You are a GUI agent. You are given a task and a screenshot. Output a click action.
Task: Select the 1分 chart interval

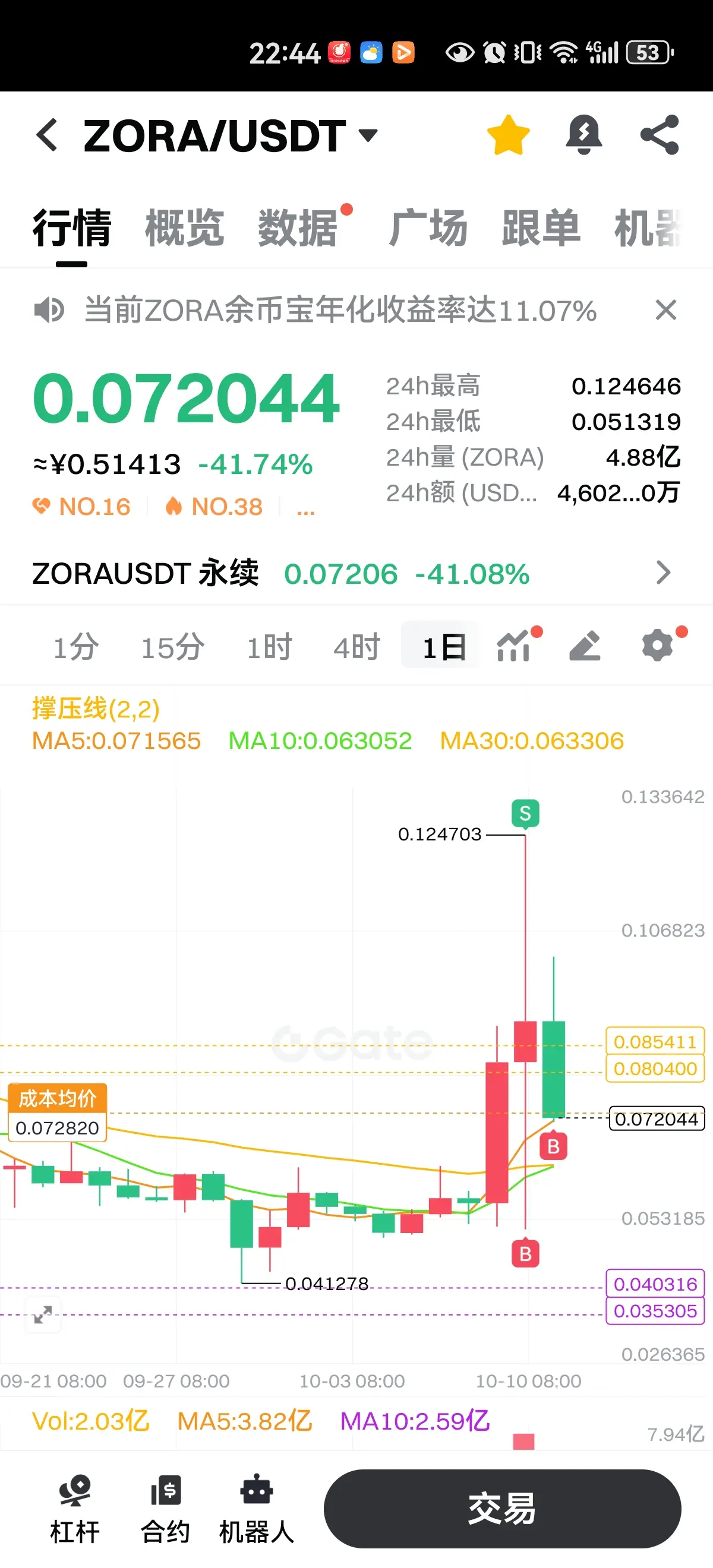(x=76, y=646)
